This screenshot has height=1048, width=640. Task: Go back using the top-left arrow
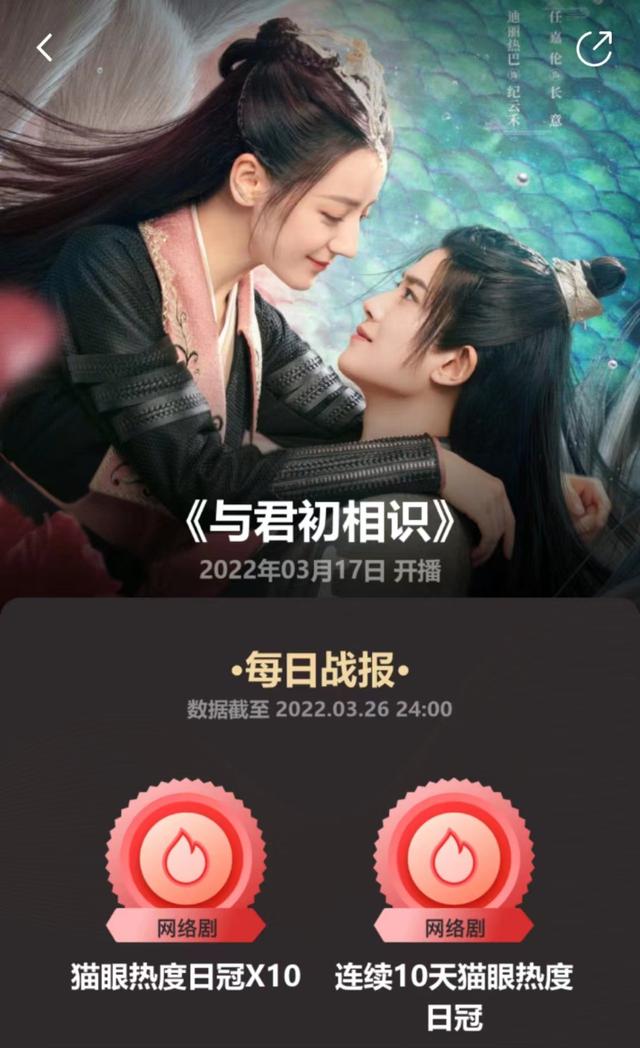(x=45, y=48)
